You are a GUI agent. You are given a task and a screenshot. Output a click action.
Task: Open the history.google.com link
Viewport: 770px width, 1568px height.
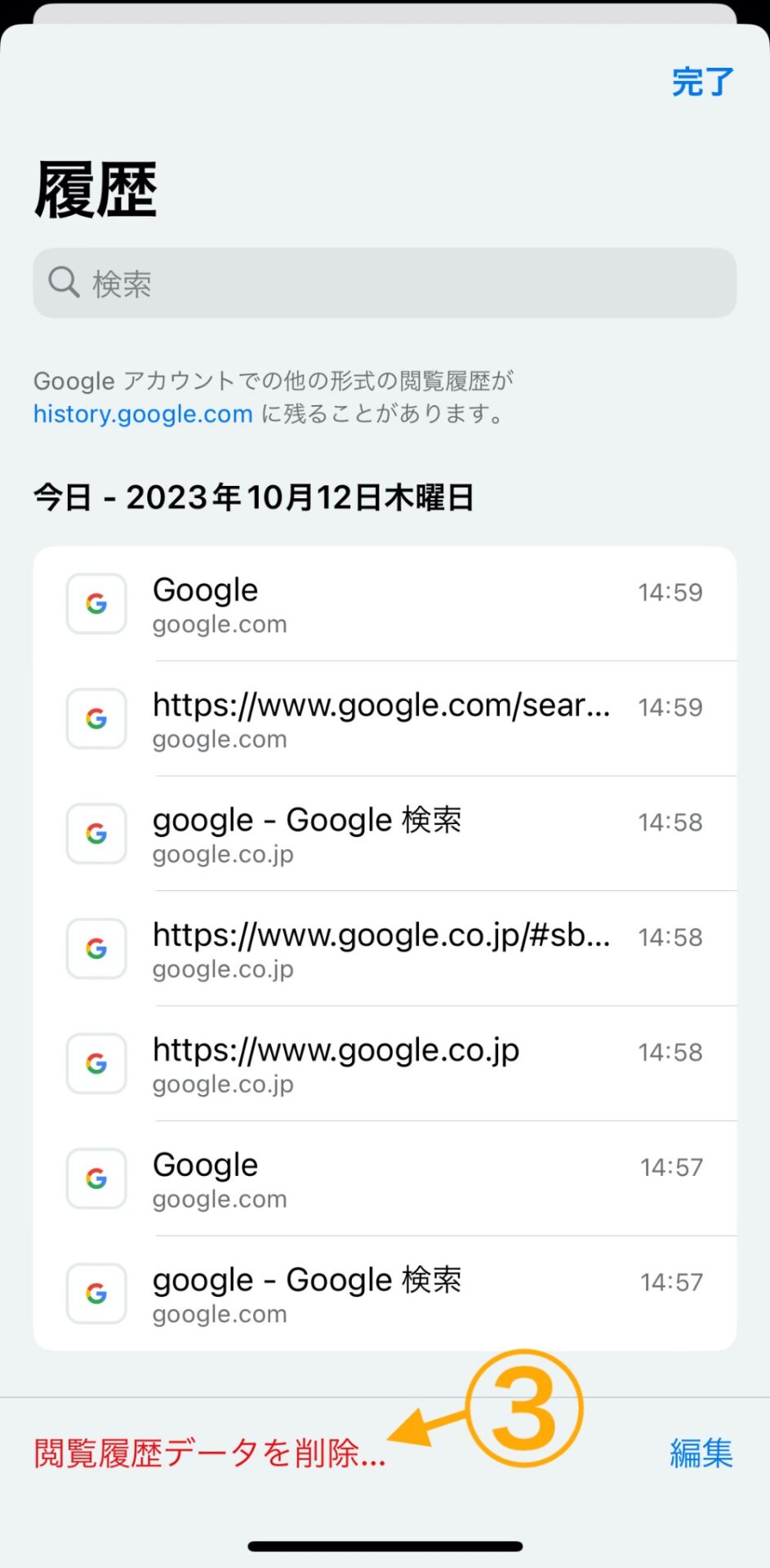click(x=143, y=414)
